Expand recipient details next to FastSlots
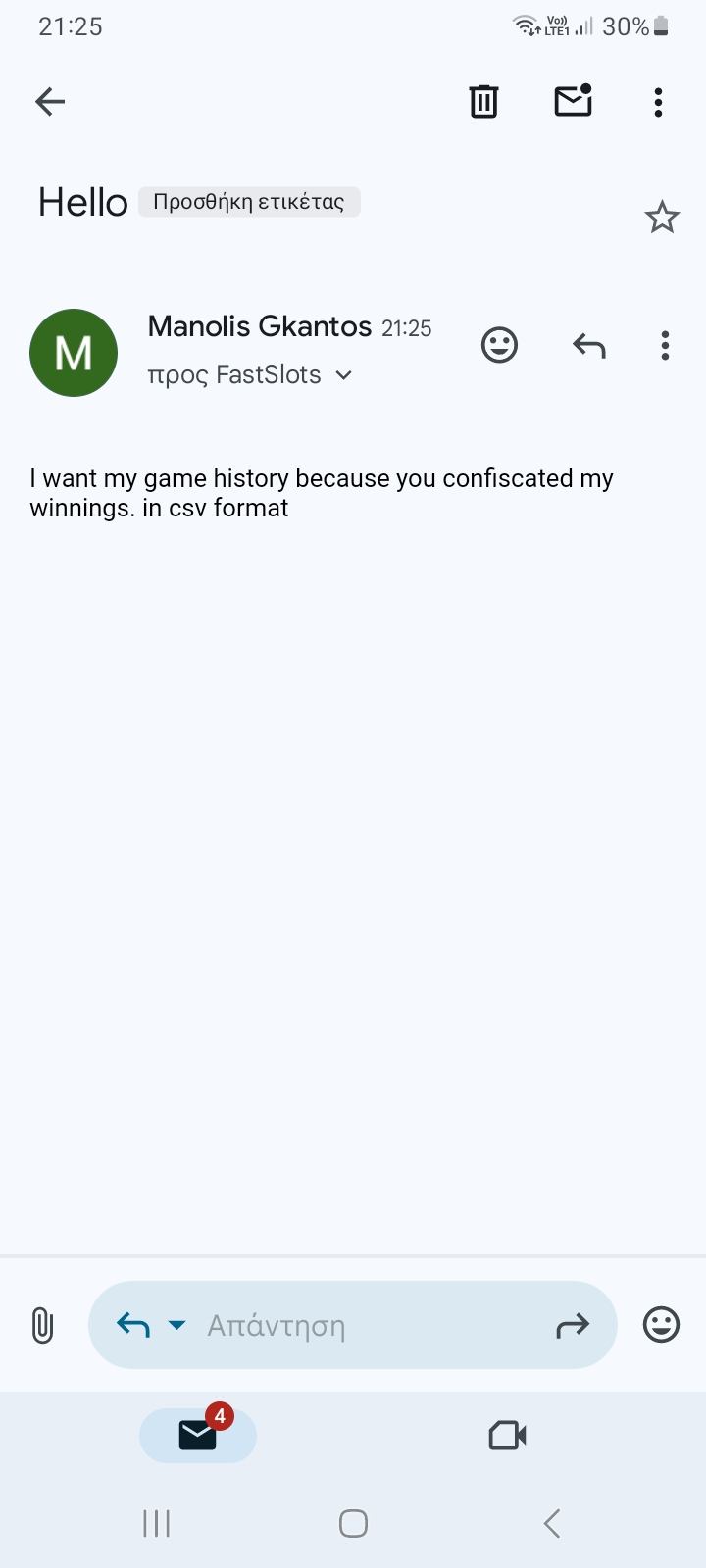The image size is (706, 1568). [x=343, y=375]
